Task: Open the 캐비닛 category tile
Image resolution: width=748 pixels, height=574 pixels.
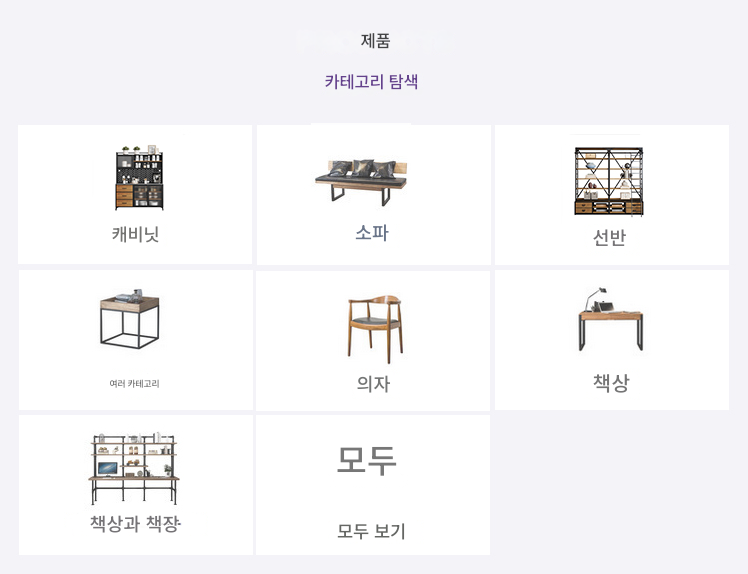Action: 135,194
